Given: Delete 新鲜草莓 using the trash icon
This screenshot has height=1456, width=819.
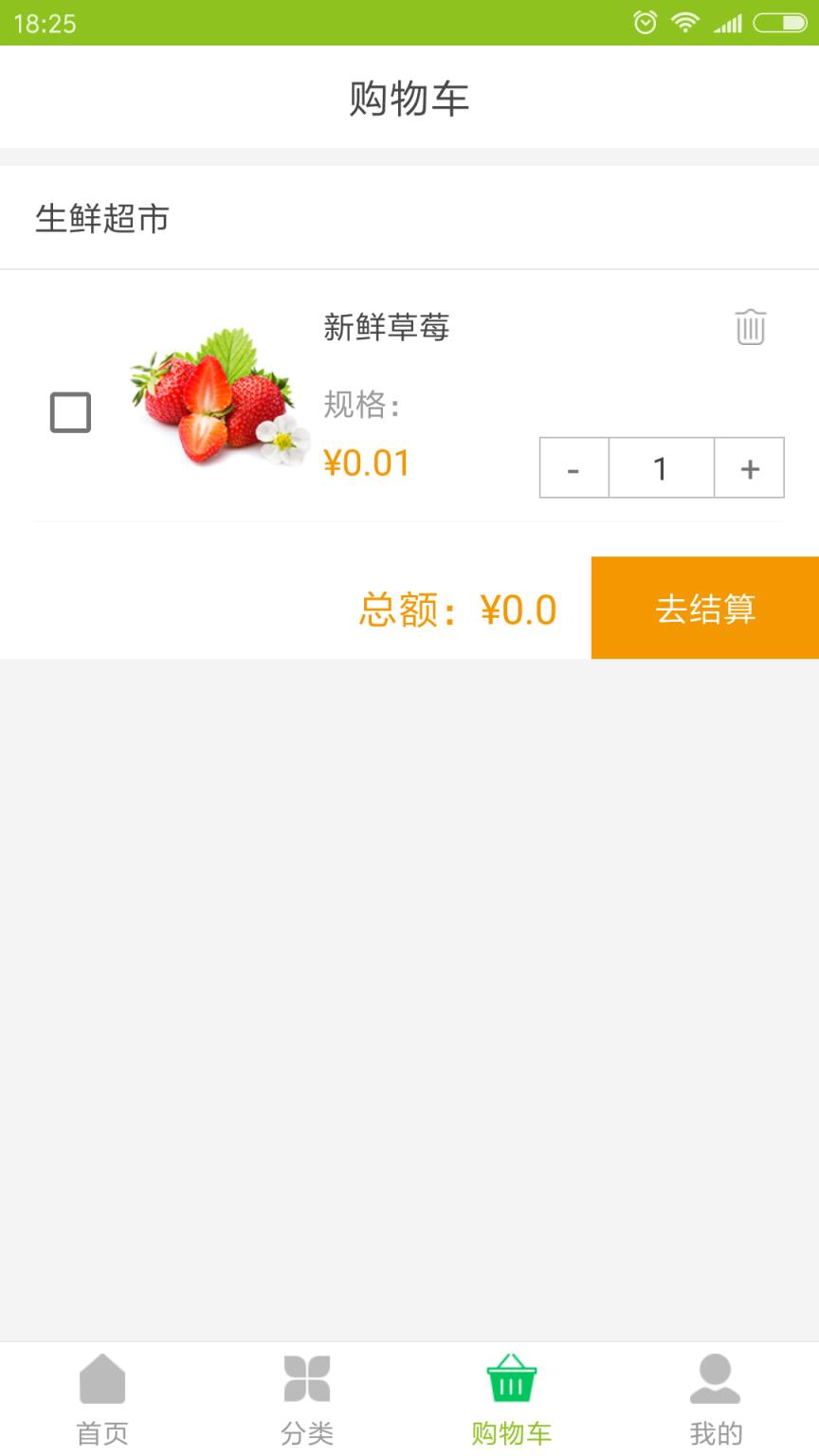Looking at the screenshot, I should point(751,327).
